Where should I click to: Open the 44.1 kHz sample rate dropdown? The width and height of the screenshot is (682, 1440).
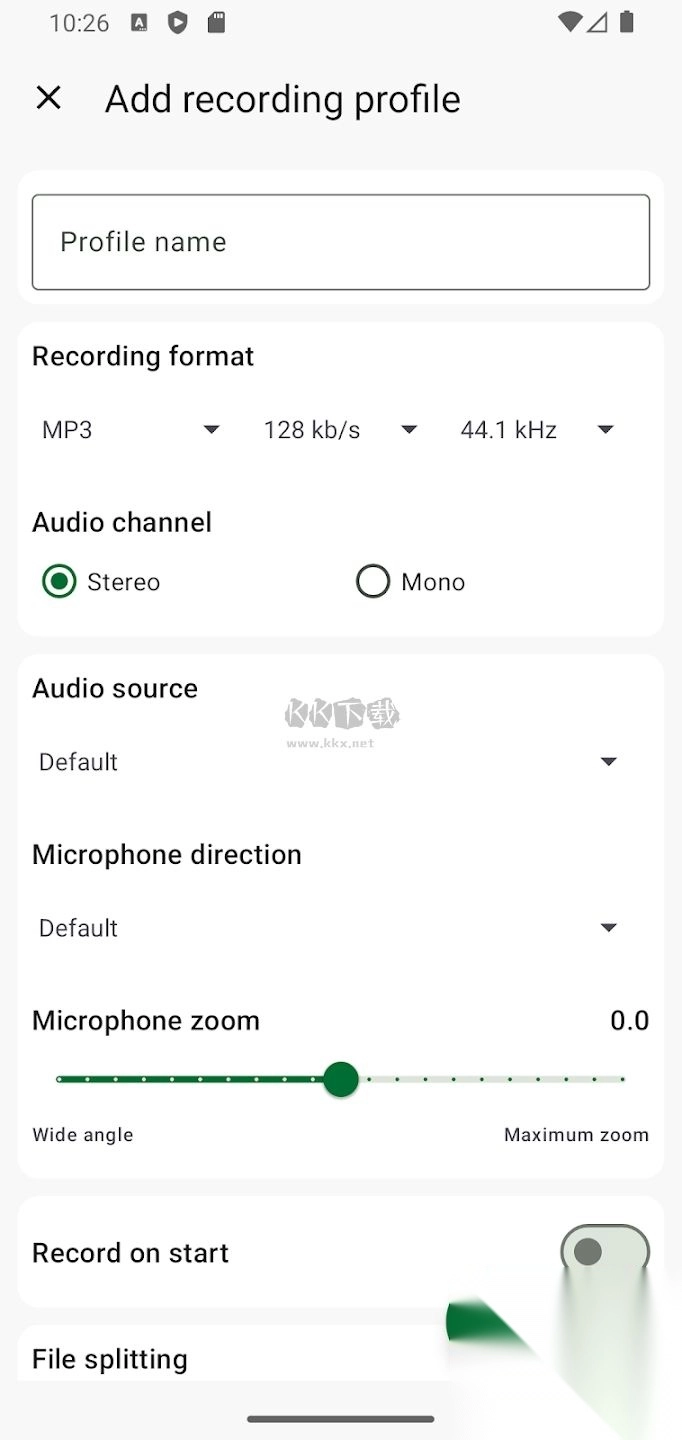(x=537, y=430)
